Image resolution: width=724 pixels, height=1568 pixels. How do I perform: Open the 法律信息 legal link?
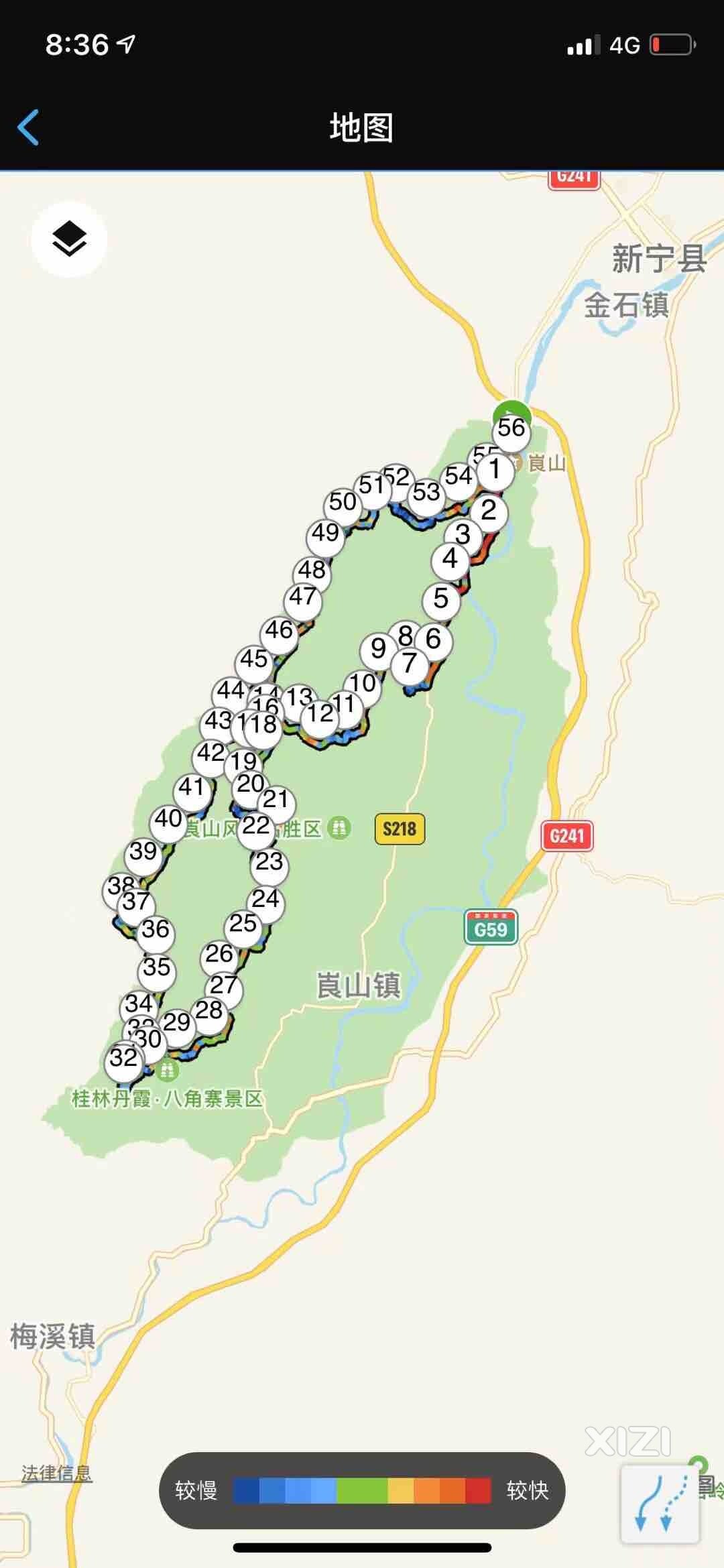pyautogui.click(x=56, y=1472)
